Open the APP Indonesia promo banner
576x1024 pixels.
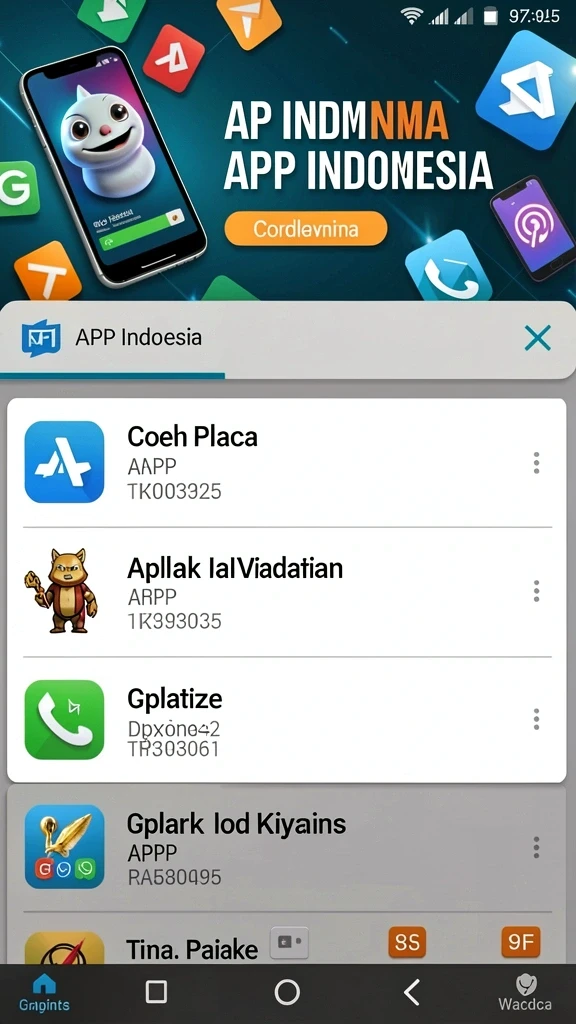coord(288,150)
